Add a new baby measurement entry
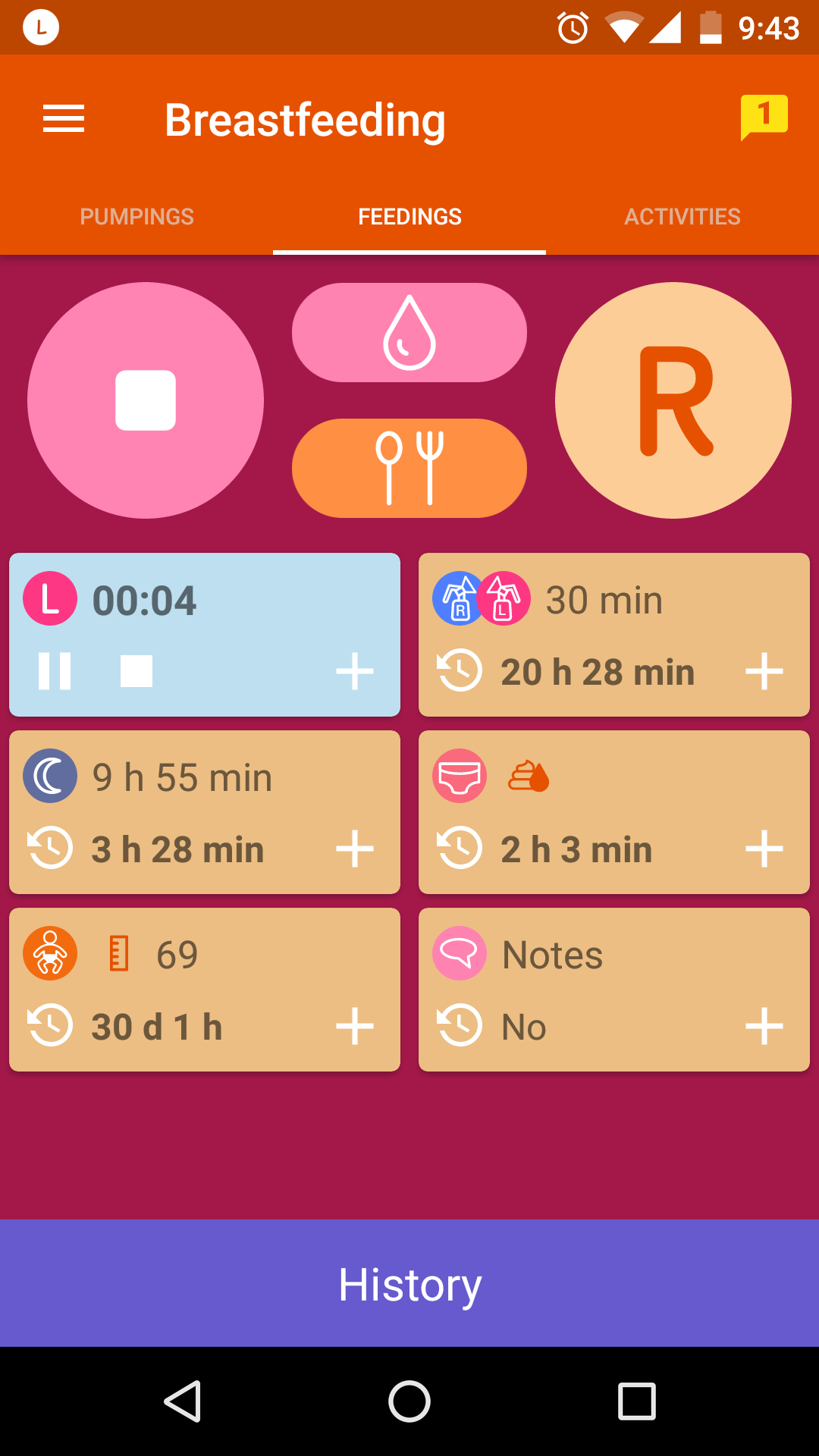 coord(355,1026)
